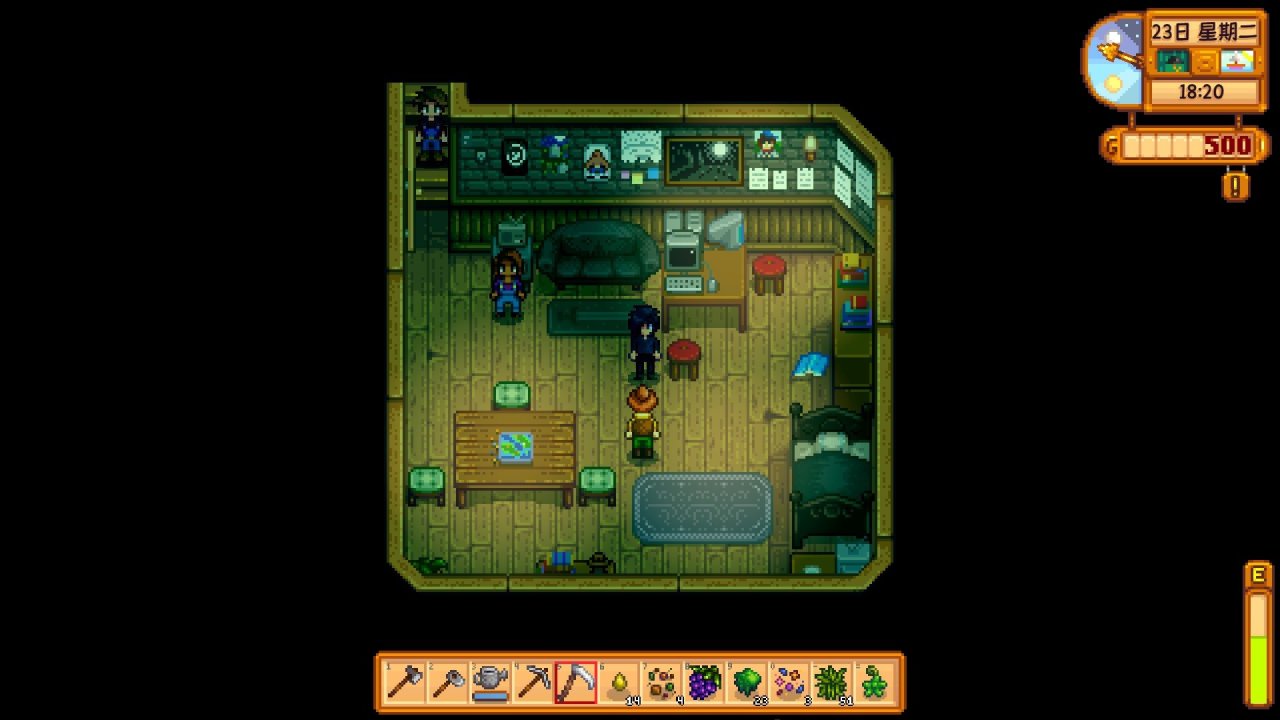Select the seed stack of 14
Screen dimensions: 1280x720
pyautogui.click(x=619, y=683)
